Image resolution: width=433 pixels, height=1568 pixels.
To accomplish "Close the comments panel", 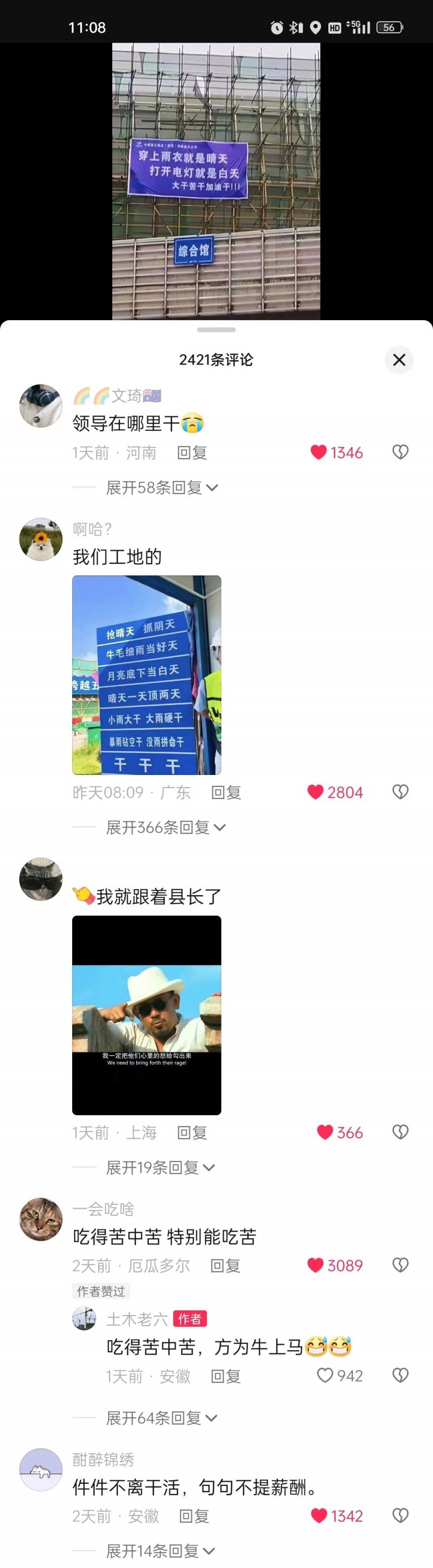I will pos(399,360).
